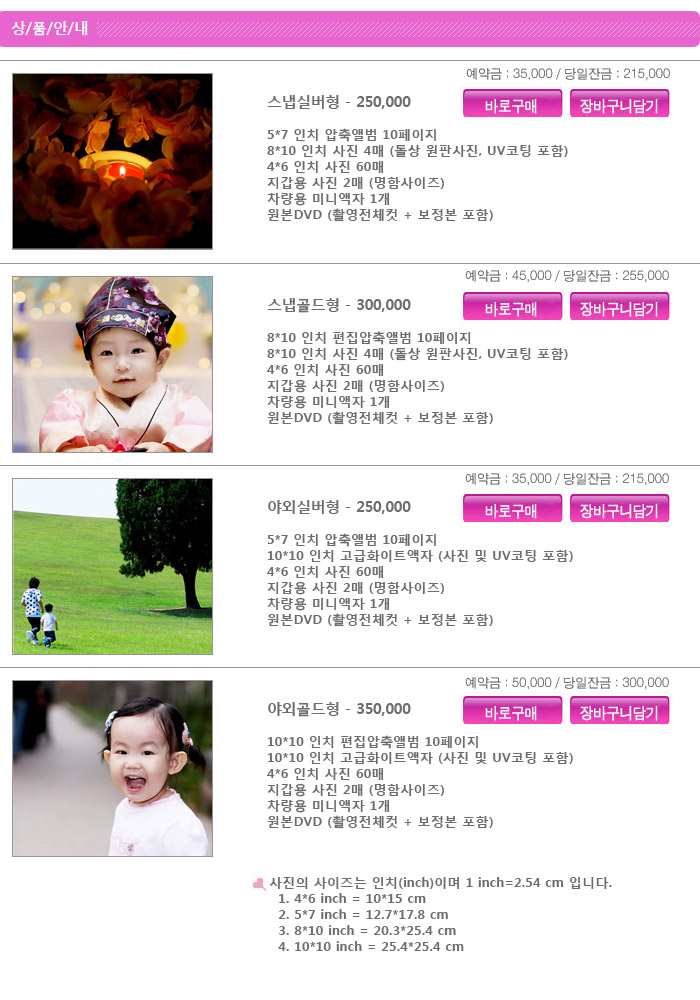Tap 바로구매 for 스냅실버형
The image size is (700, 1000).
(x=512, y=104)
